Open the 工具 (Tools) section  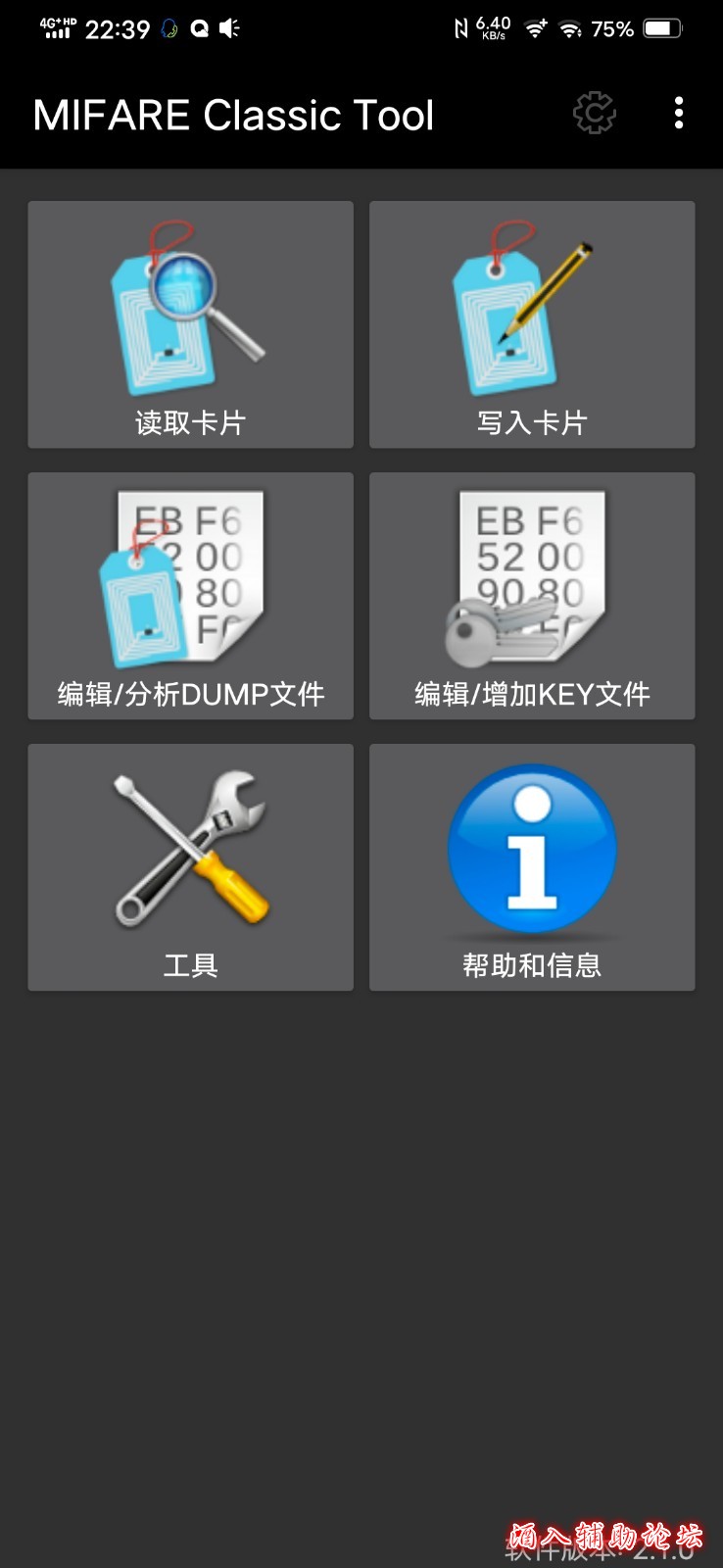click(190, 867)
